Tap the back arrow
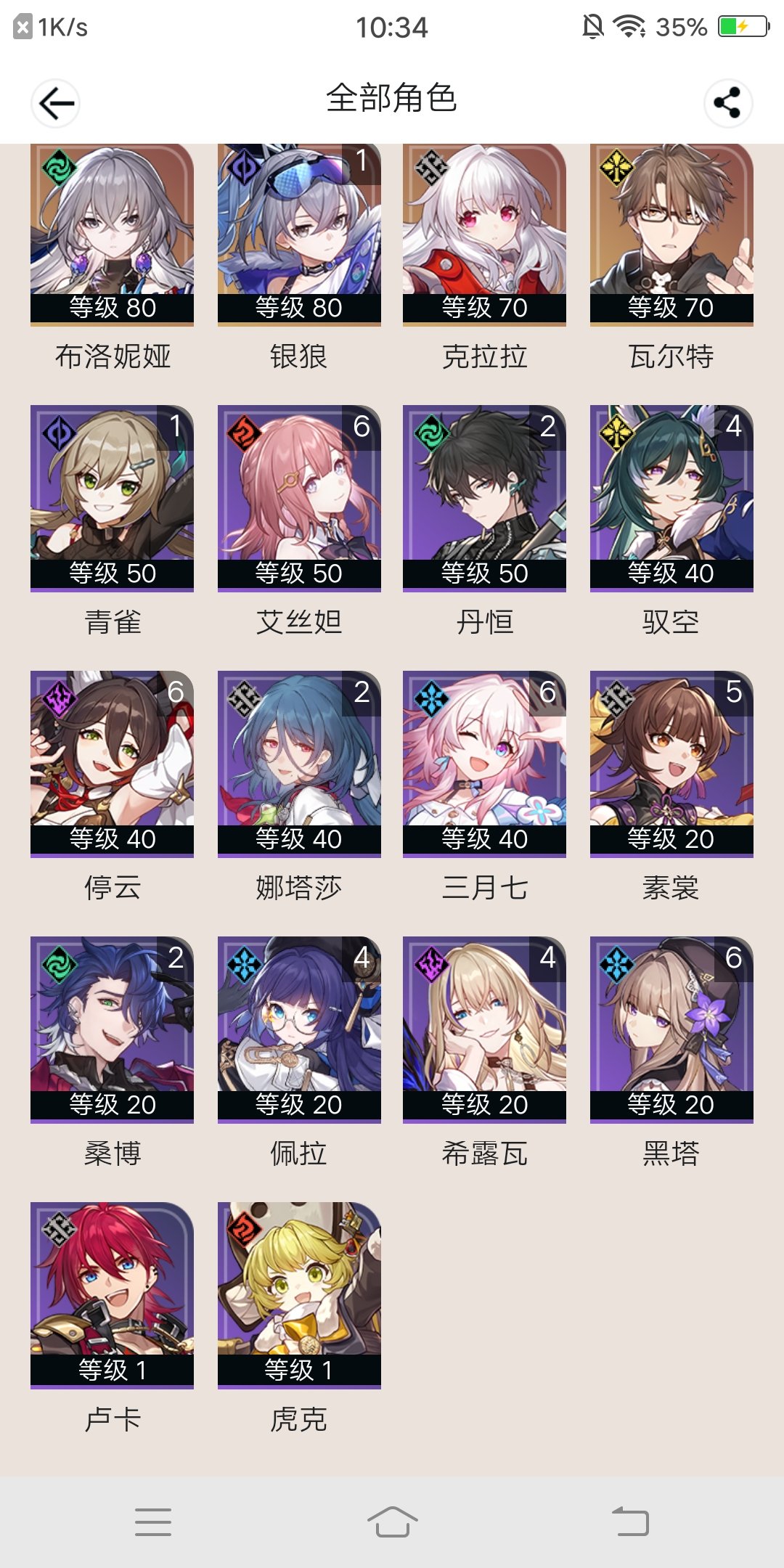784x1568 pixels. 56,103
